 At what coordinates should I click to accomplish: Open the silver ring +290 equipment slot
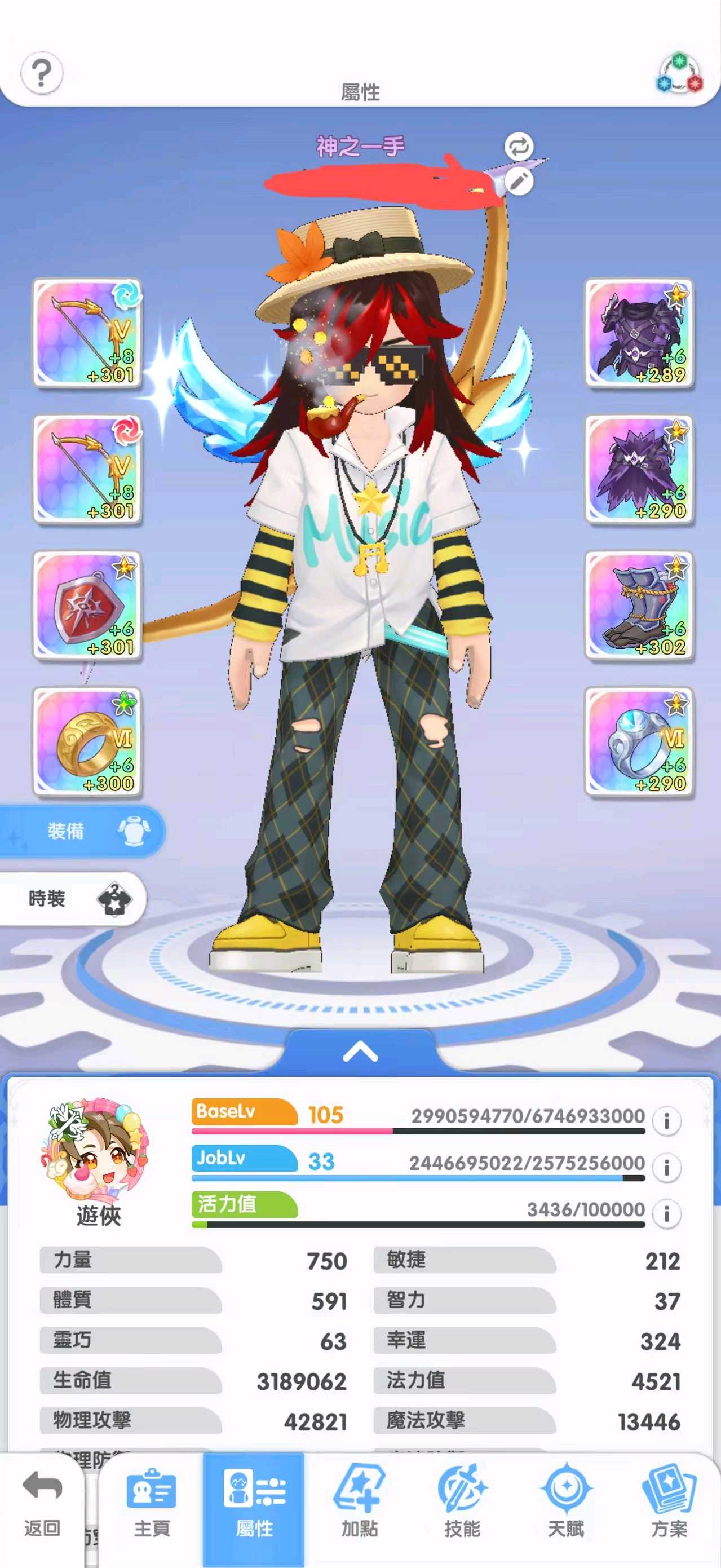click(x=639, y=742)
